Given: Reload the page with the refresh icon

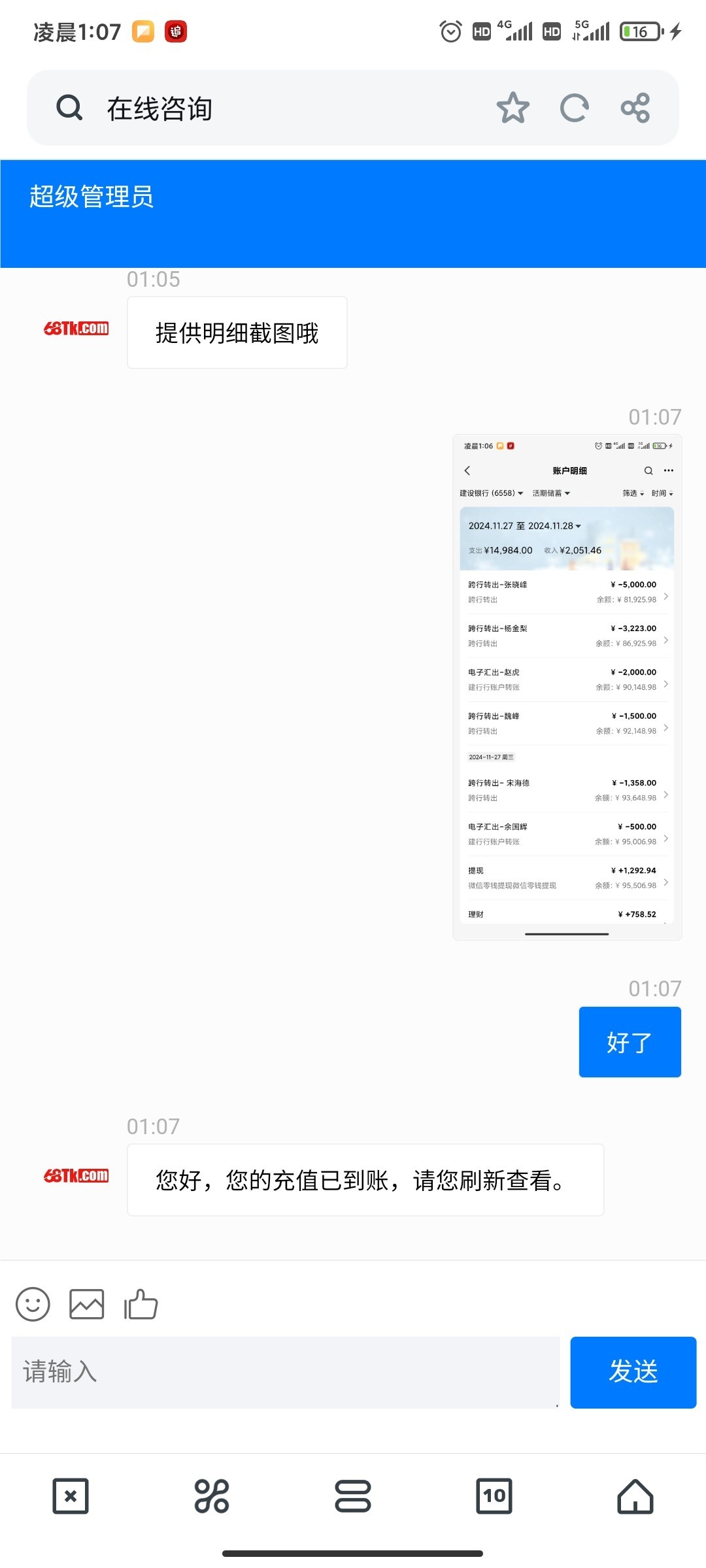Looking at the screenshot, I should [x=575, y=108].
